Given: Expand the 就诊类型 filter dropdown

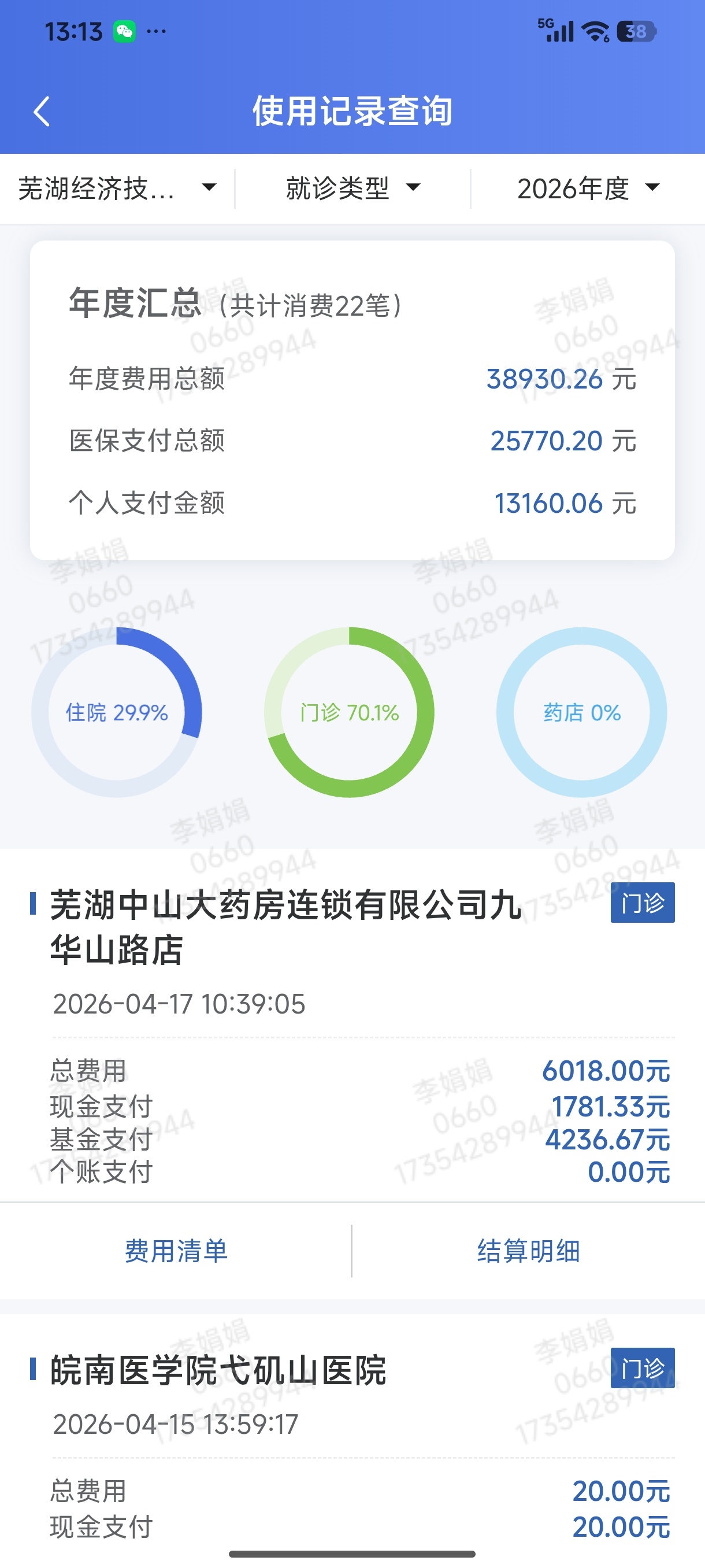Looking at the screenshot, I should (x=352, y=188).
